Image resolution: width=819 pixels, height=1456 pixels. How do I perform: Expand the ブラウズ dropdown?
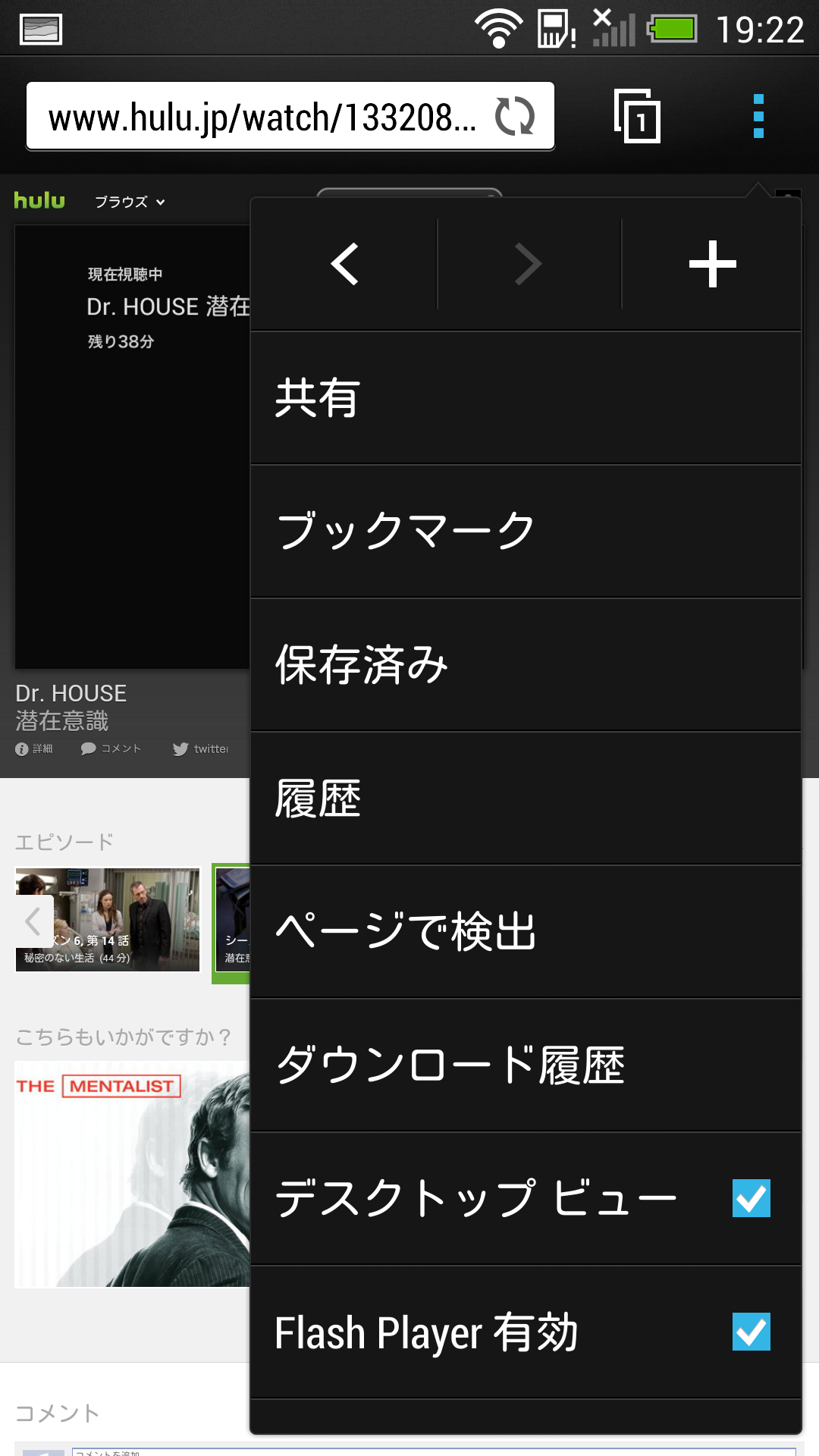[x=130, y=202]
